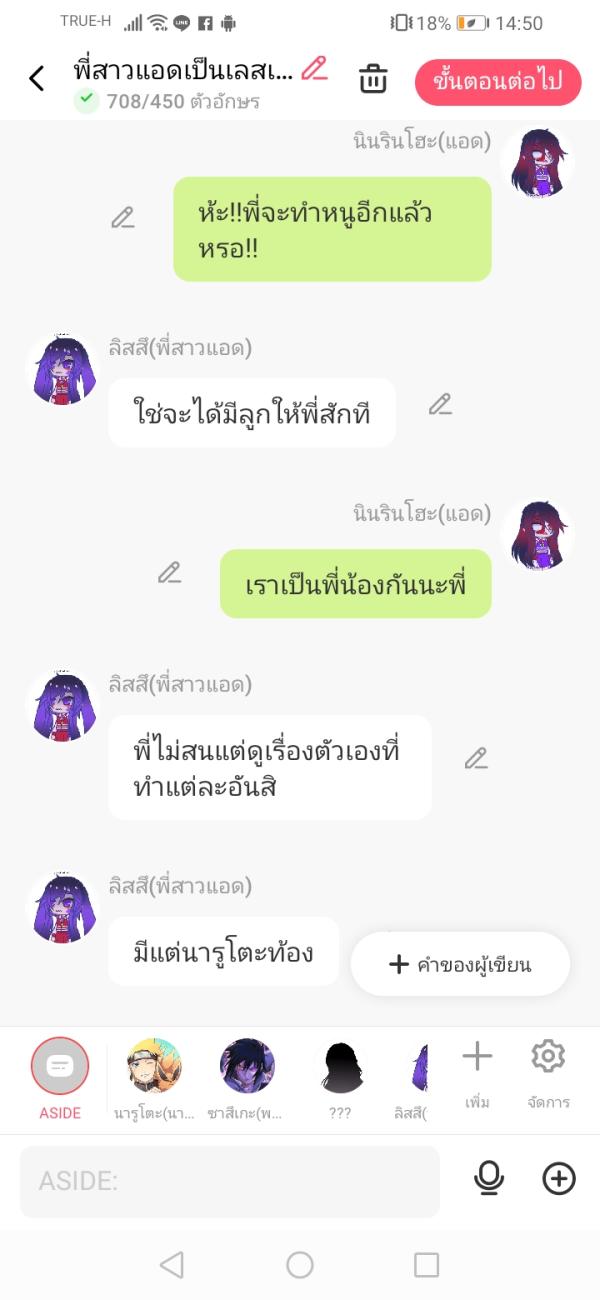Tap the microphone icon
Screen dimensions: 600x1300
click(489, 1180)
